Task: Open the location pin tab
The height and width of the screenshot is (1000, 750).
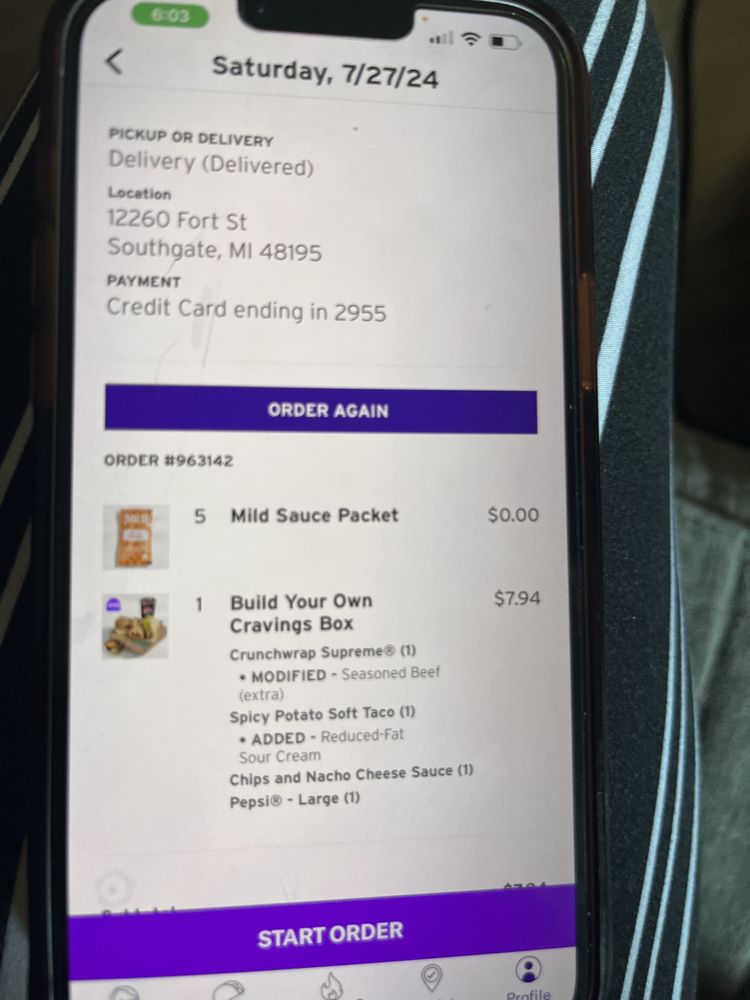Action: tap(432, 976)
